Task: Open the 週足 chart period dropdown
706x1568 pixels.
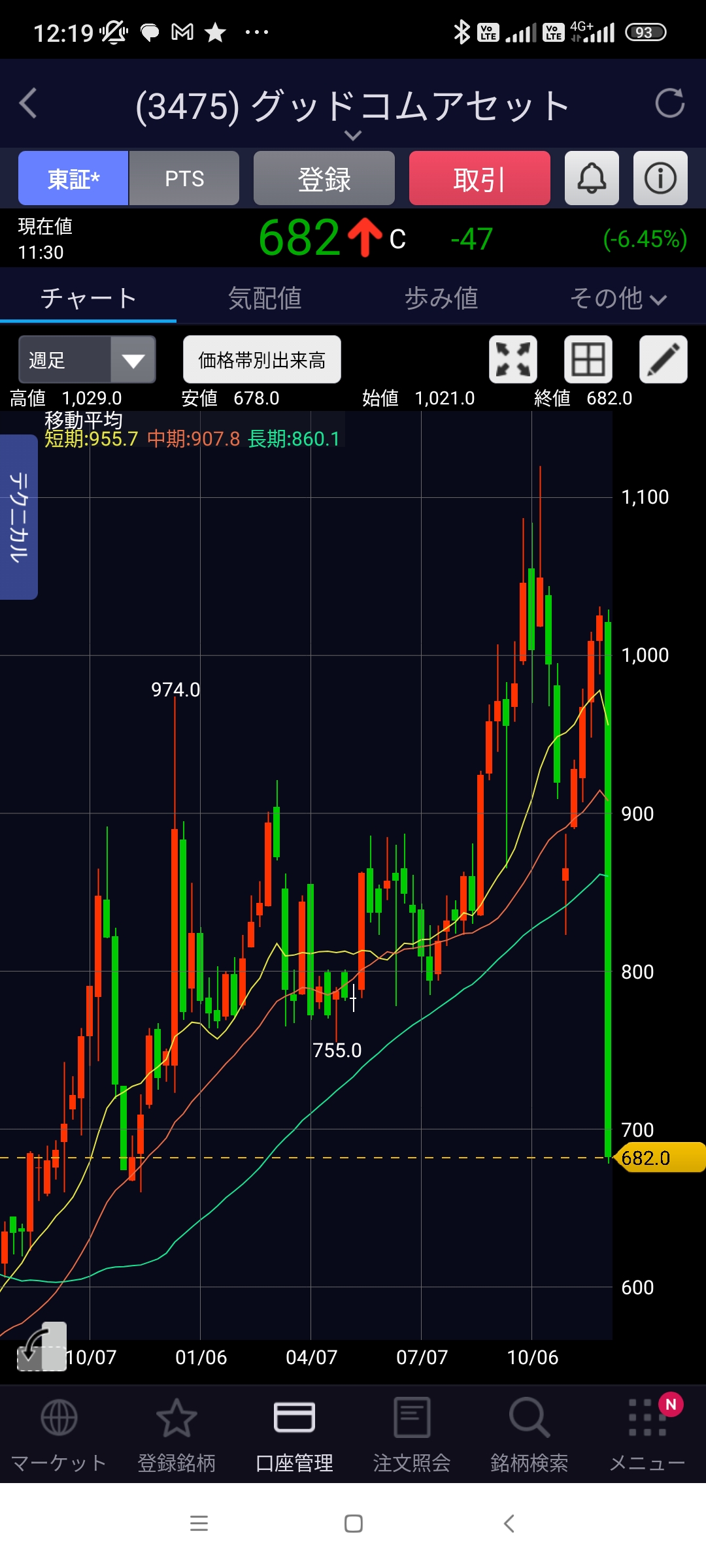Action: [87, 359]
